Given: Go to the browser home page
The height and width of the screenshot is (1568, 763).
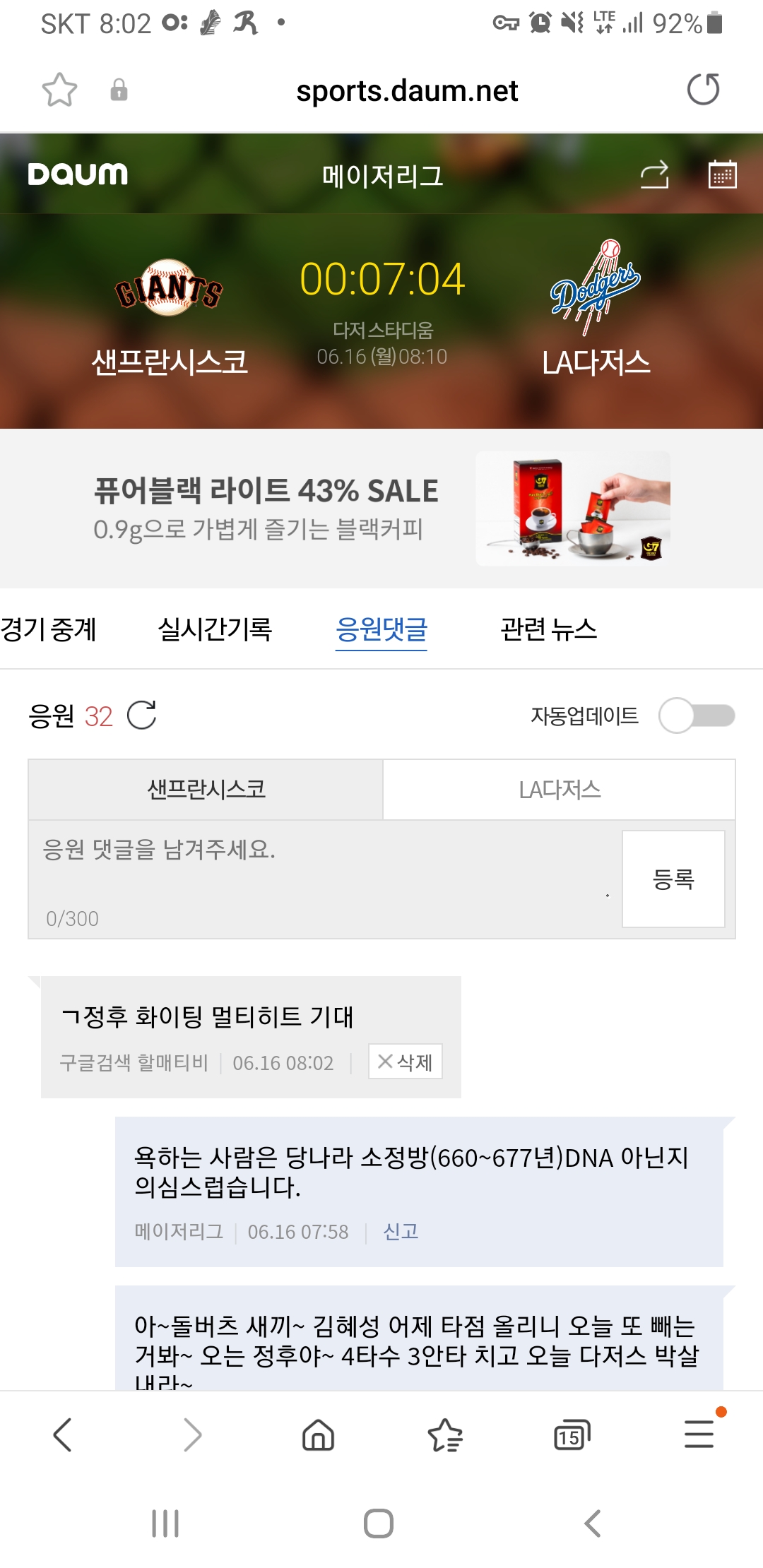Looking at the screenshot, I should 318,1435.
